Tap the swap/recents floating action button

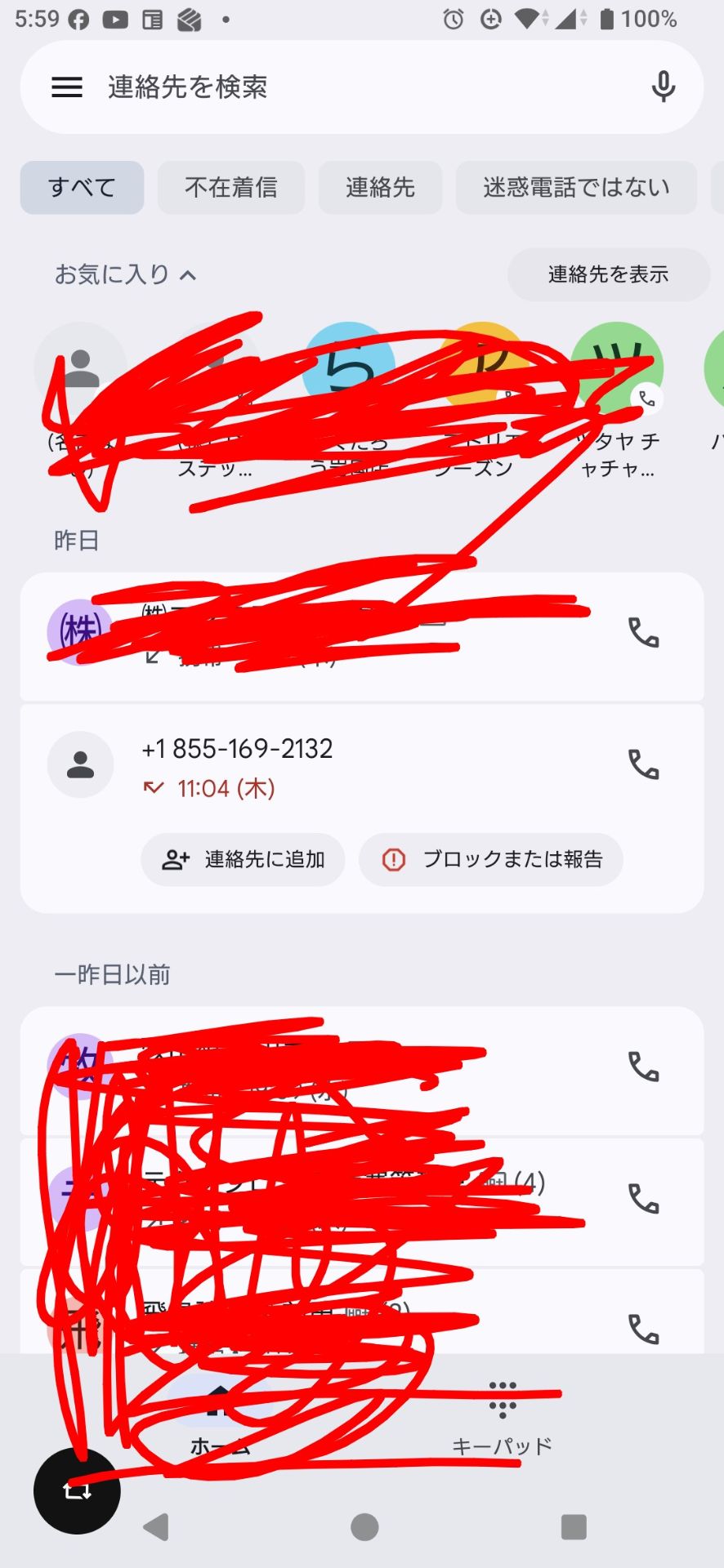point(77,1490)
